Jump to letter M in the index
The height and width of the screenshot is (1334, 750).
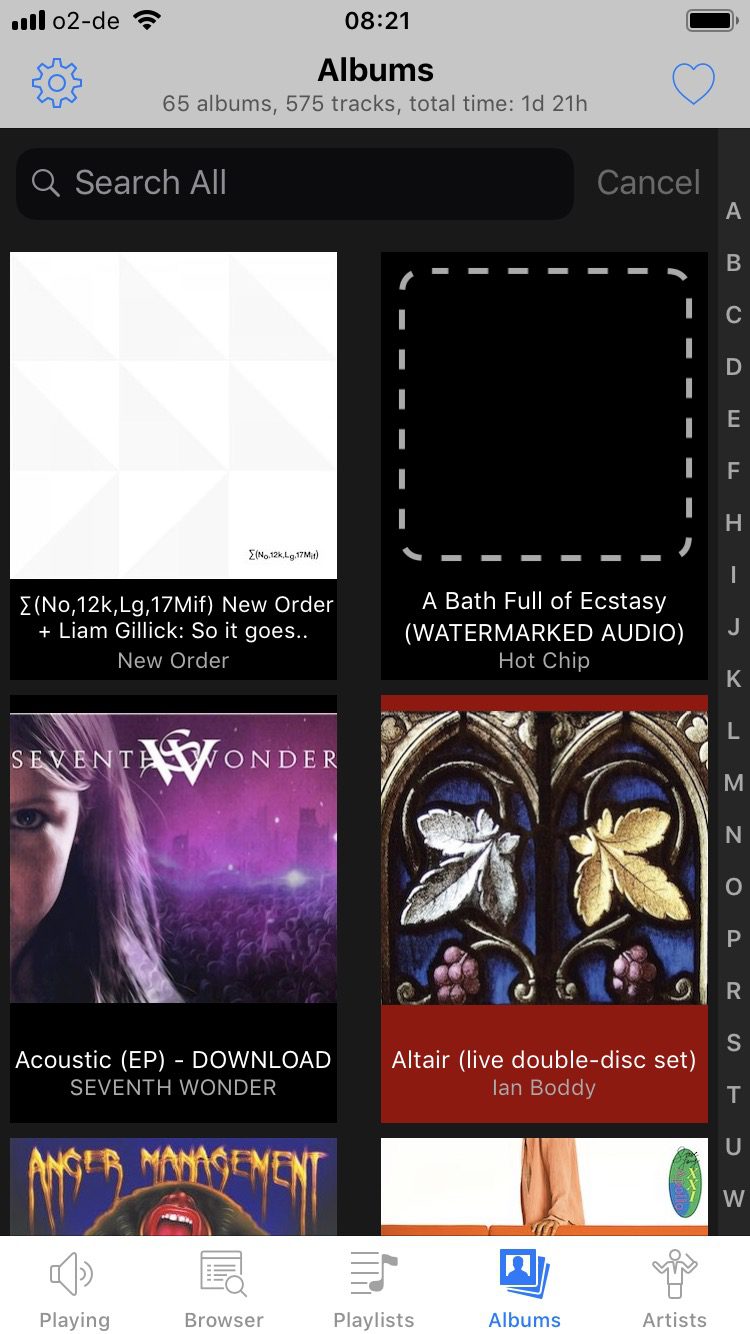[x=734, y=783]
